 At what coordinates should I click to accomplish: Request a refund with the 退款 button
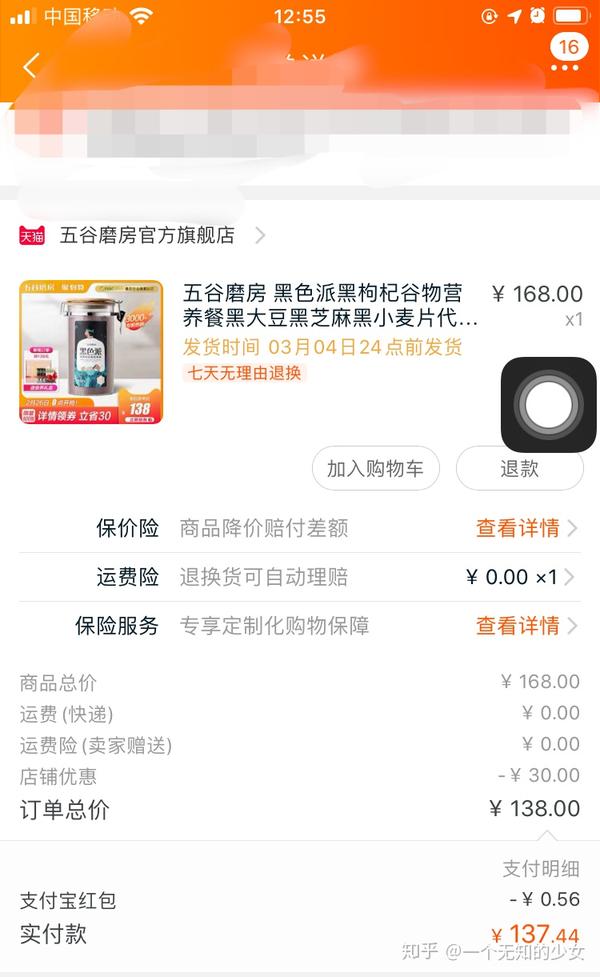click(x=519, y=468)
